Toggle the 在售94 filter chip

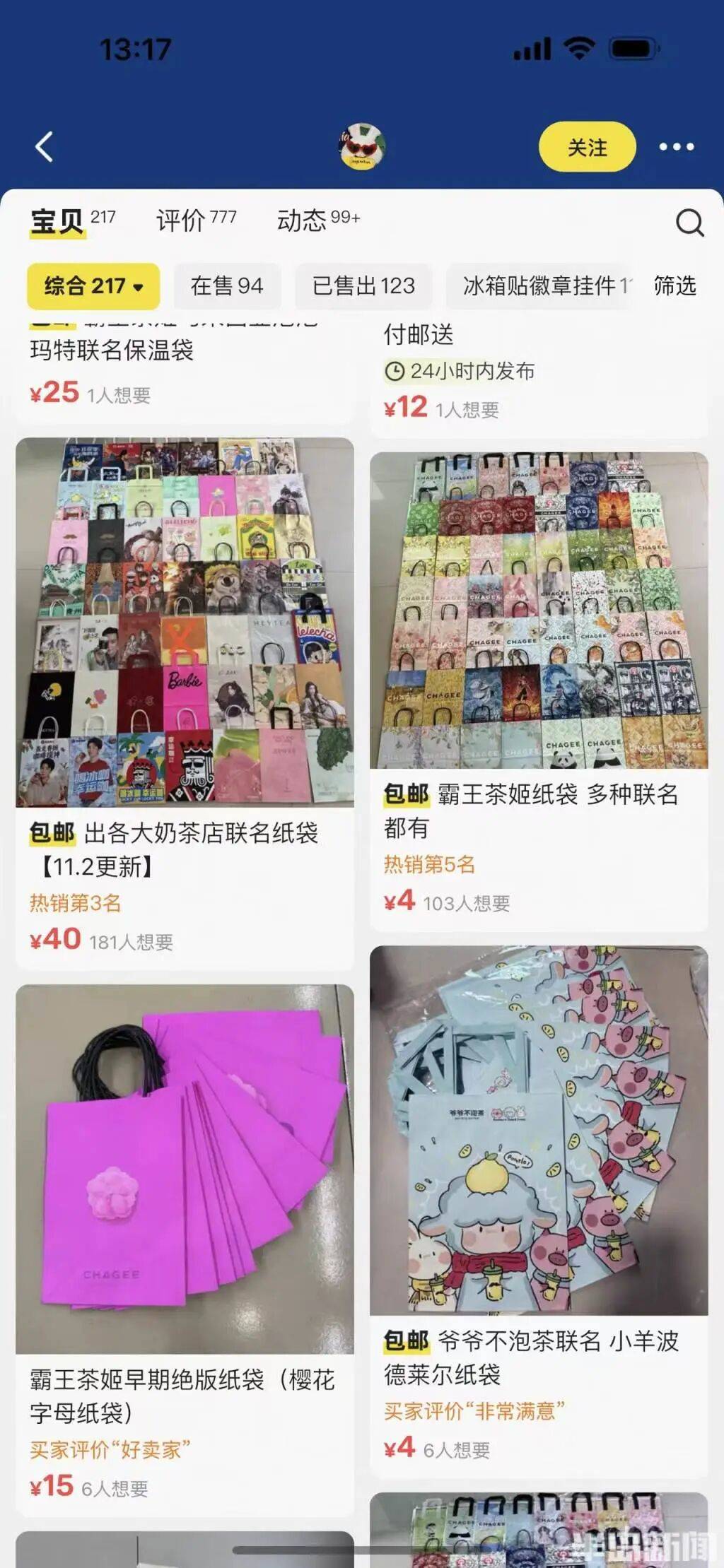point(226,285)
